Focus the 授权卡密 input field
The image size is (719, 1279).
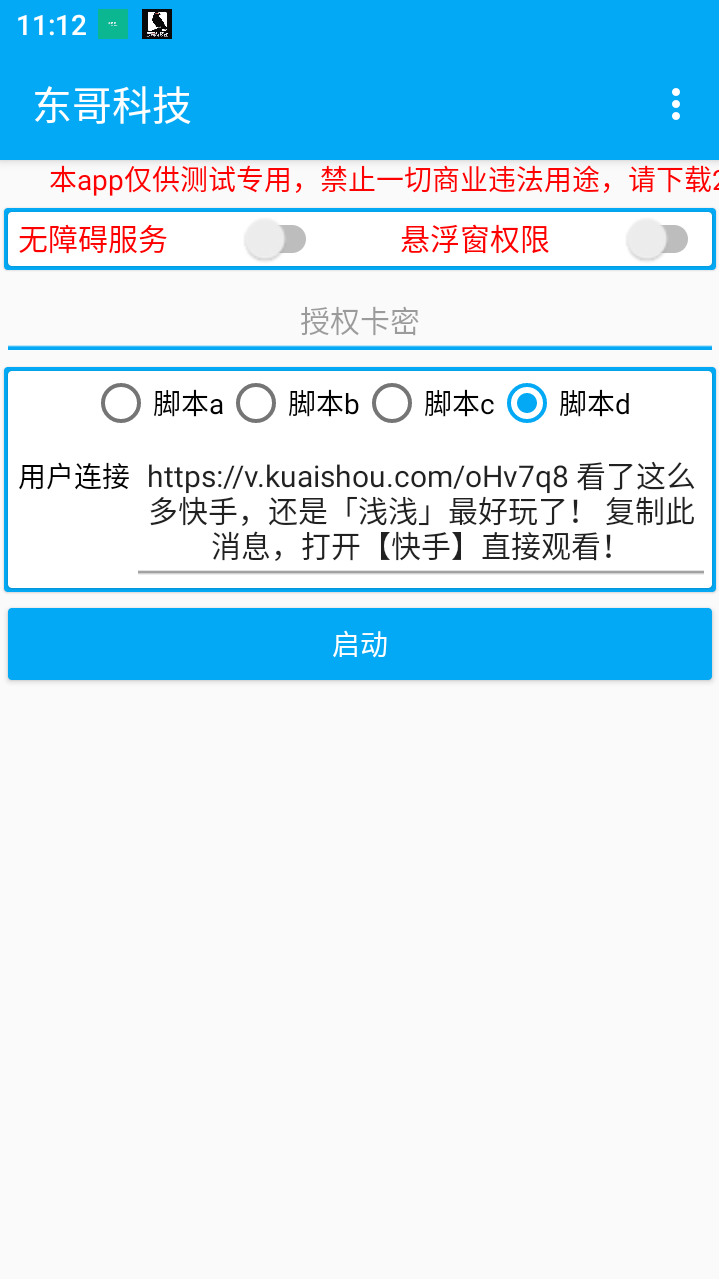(359, 321)
